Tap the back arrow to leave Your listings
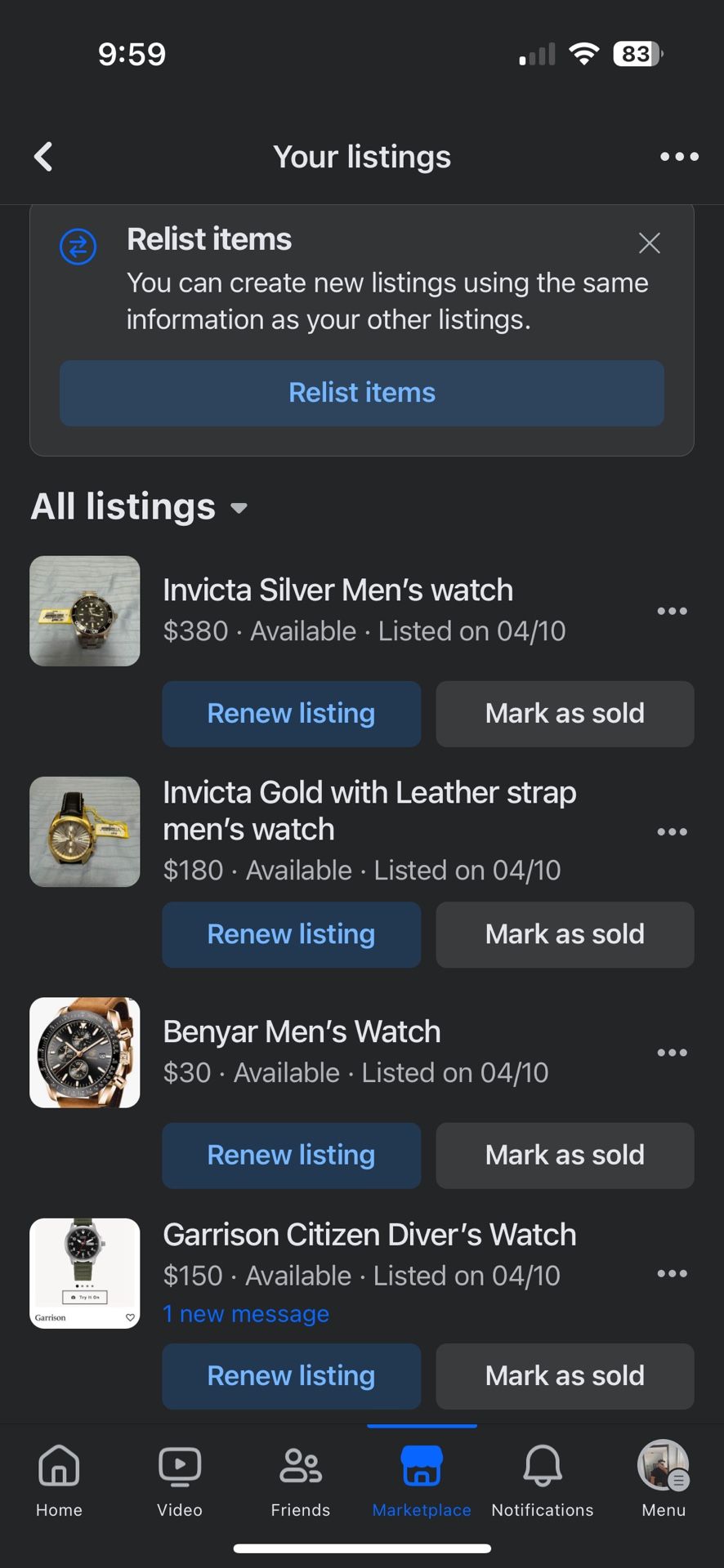The image size is (724, 1568). pos(42,156)
